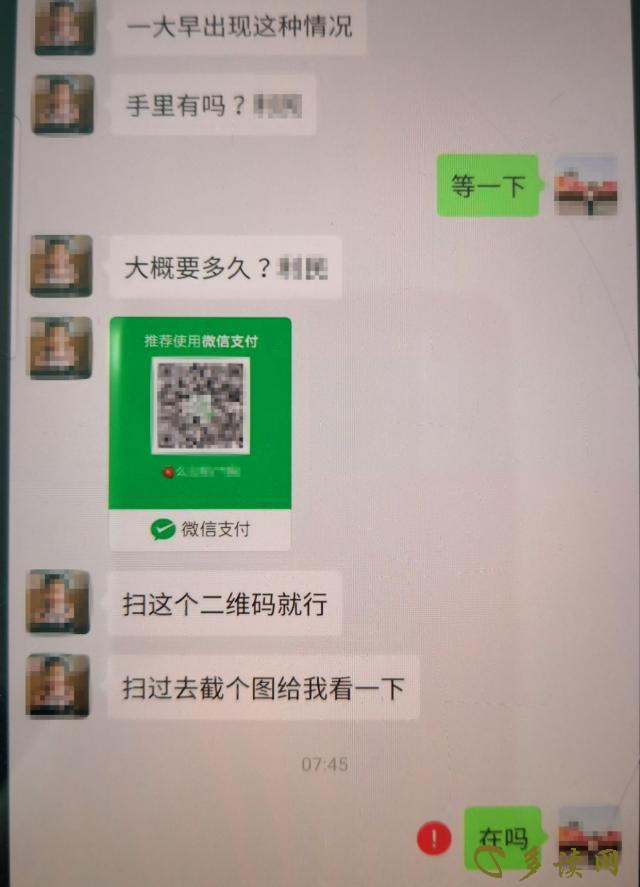Open the avatar beside 手里有吗?
640x887 pixels.
pyautogui.click(x=63, y=104)
